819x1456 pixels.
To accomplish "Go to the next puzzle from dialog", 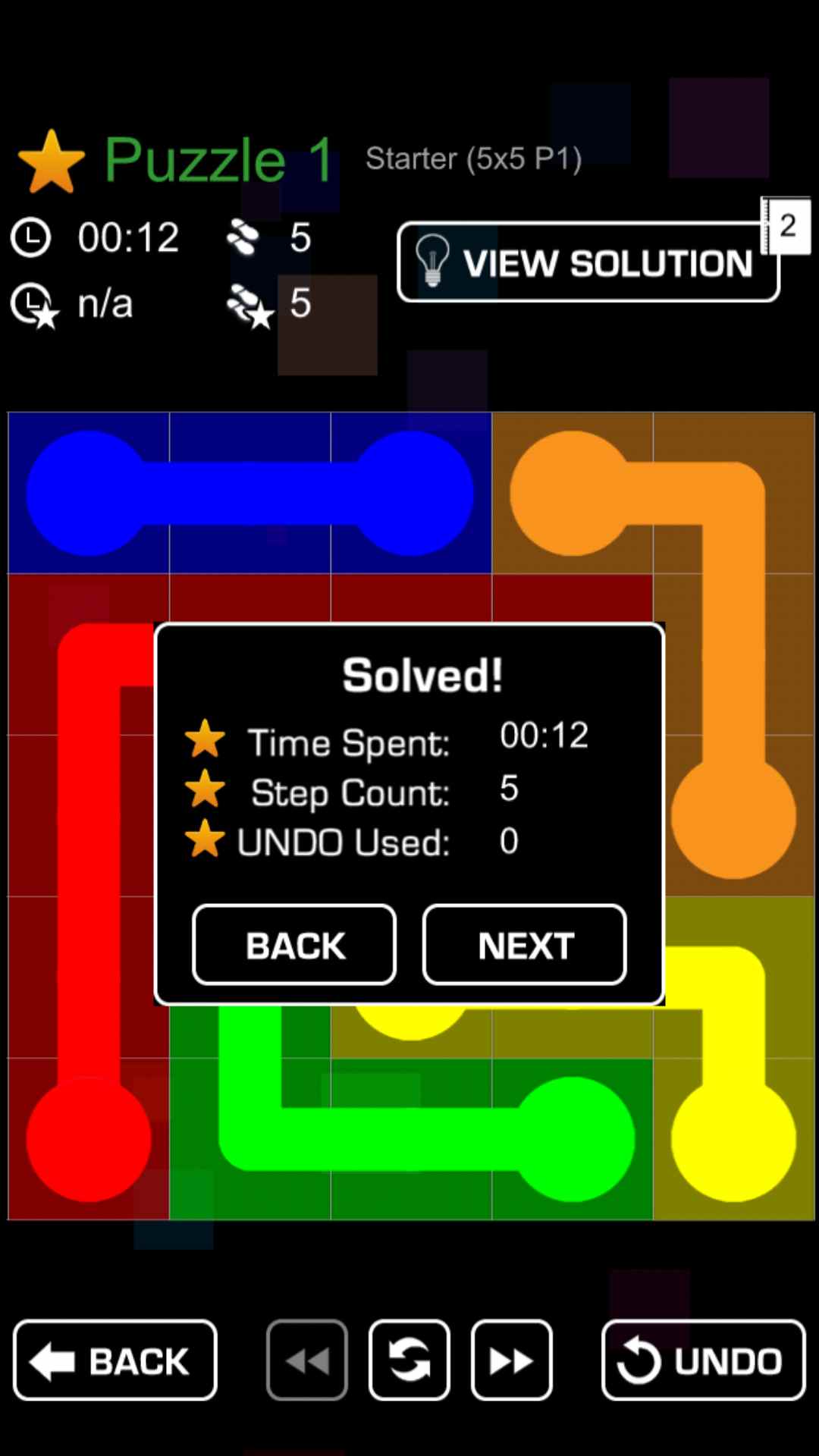I will [x=524, y=945].
